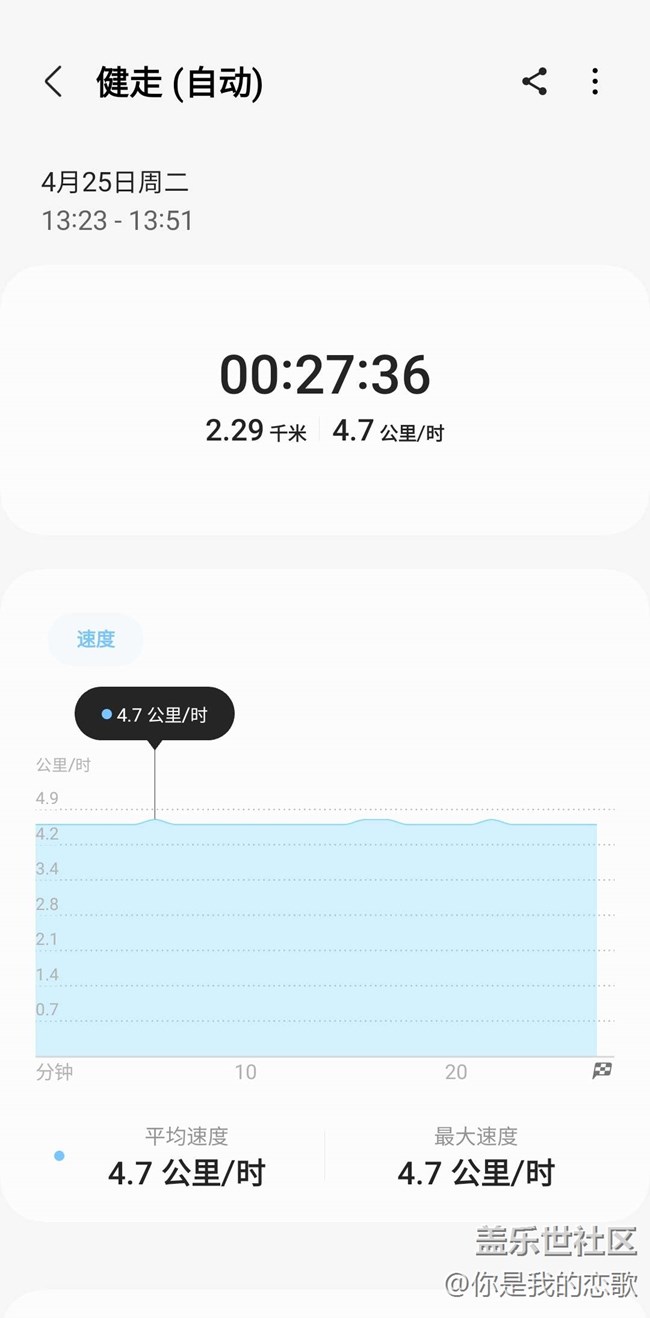Go back from the 健走 workout page
Image resolution: width=650 pixels, height=1318 pixels.
53,82
